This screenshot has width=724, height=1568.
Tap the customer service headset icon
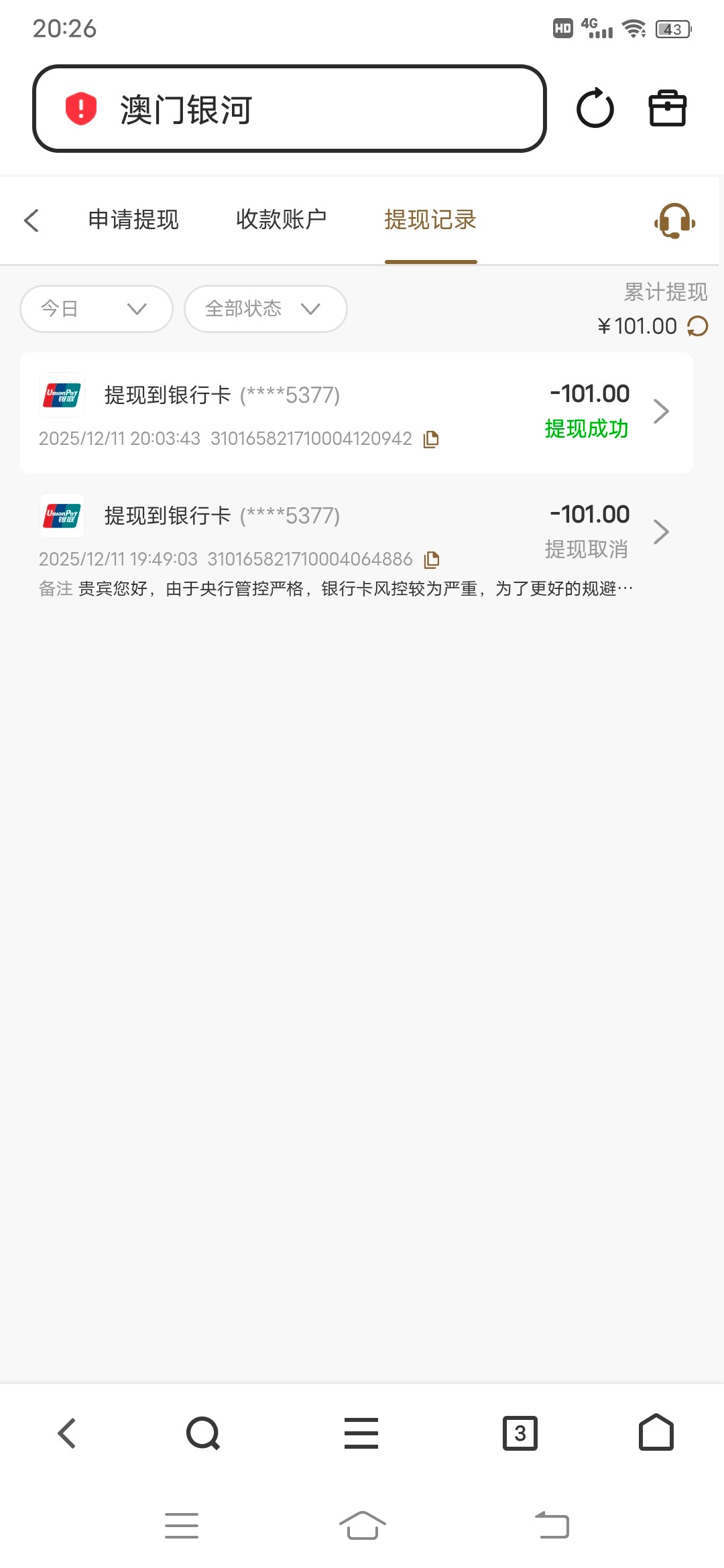coord(673,220)
